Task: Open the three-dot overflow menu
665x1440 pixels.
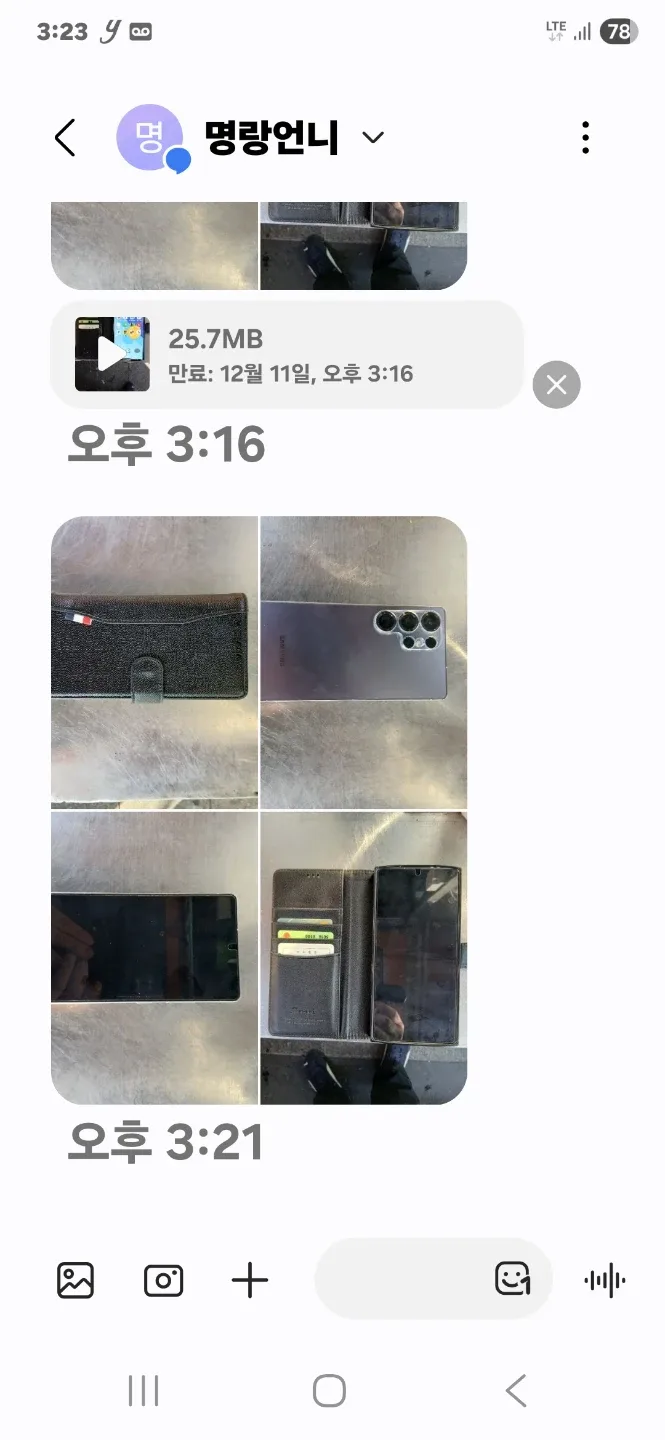Action: [x=585, y=138]
